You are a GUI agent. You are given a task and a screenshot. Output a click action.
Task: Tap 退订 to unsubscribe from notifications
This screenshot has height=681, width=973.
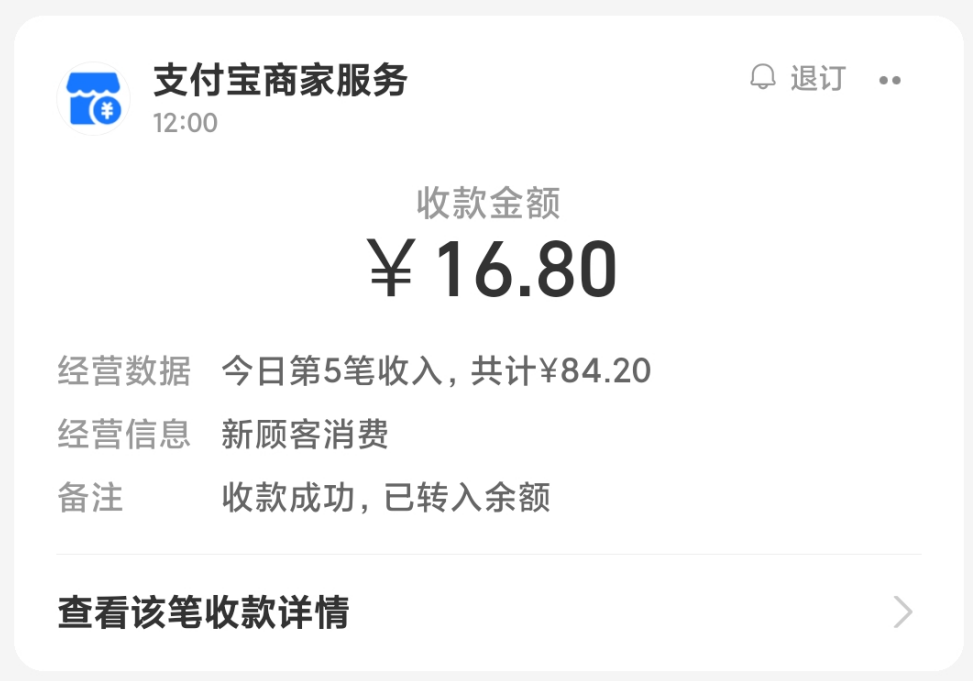click(798, 78)
